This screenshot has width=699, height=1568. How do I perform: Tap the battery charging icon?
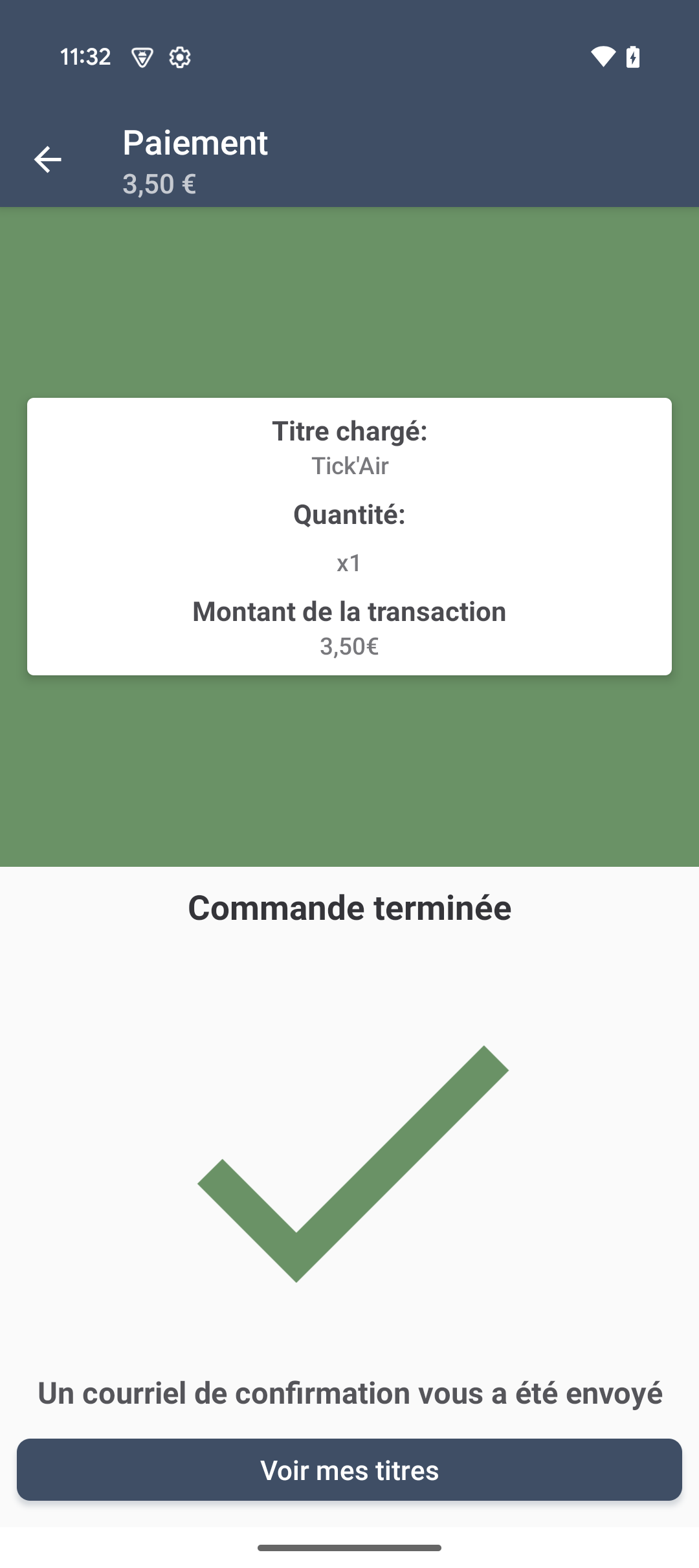click(632, 58)
